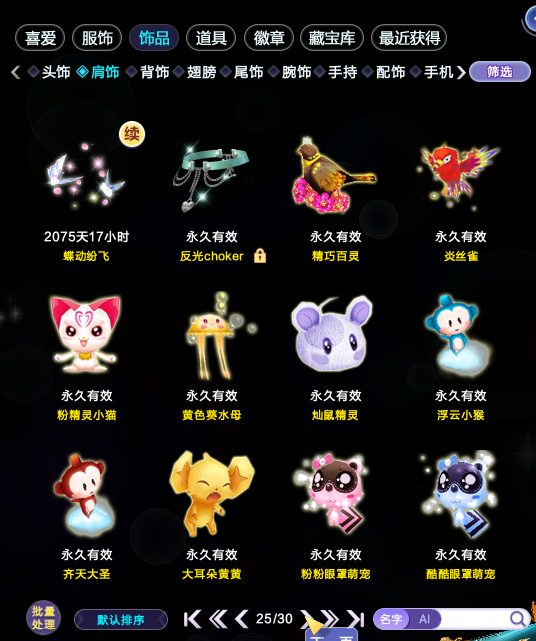Select the 大耳朵黄黄 item
This screenshot has width=536, height=641.
pos(212,515)
